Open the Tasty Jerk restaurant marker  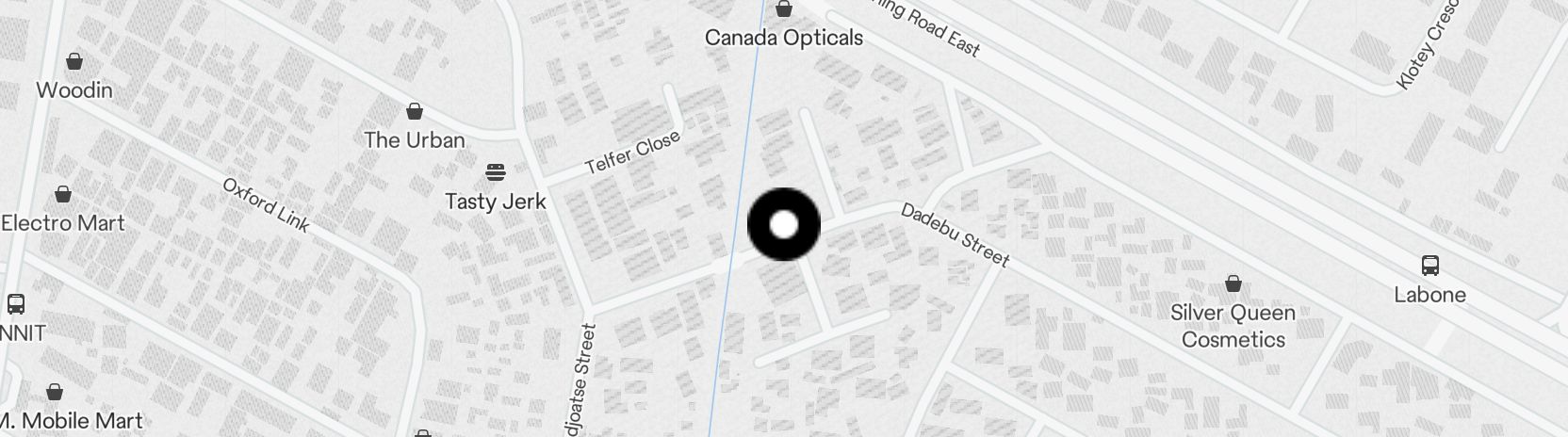click(496, 172)
